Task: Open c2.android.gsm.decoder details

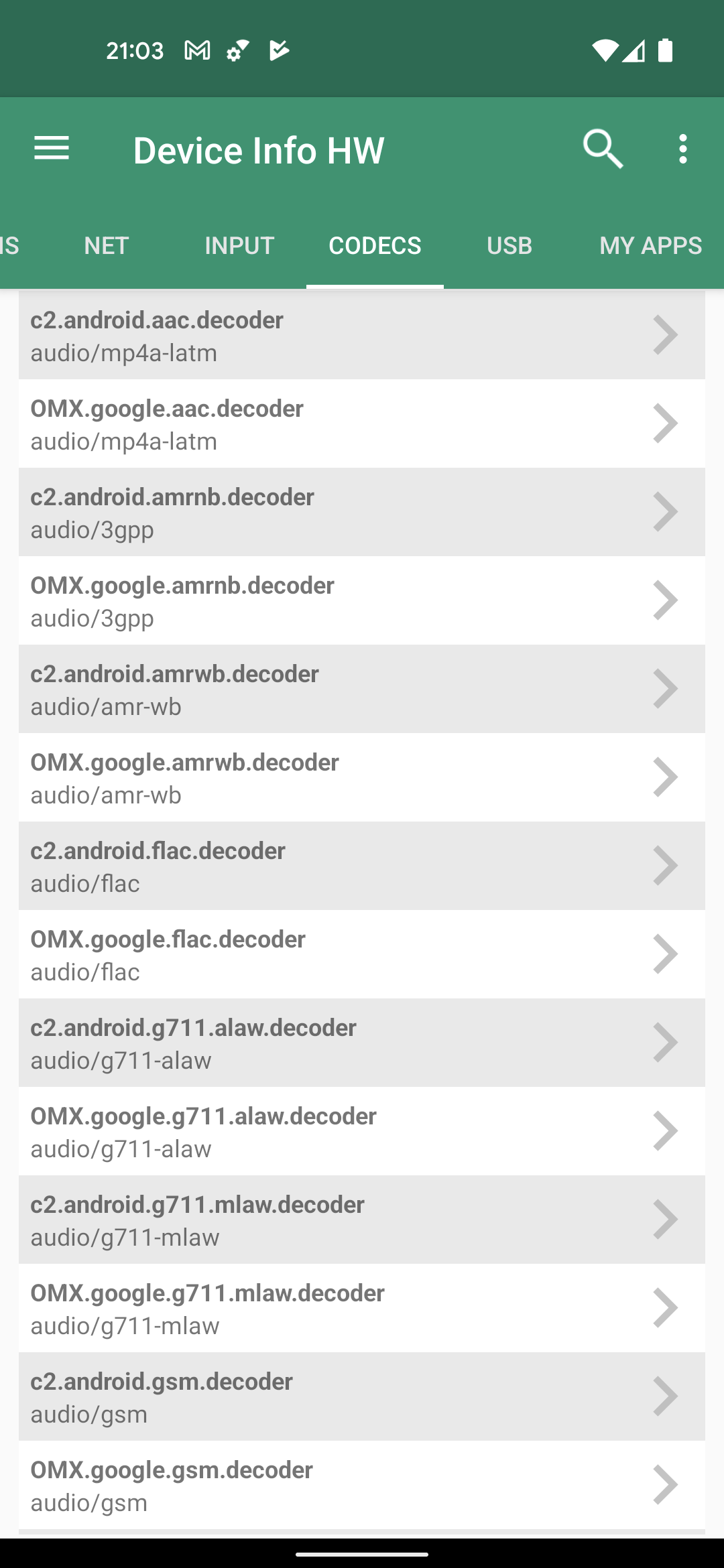Action: [x=362, y=1396]
